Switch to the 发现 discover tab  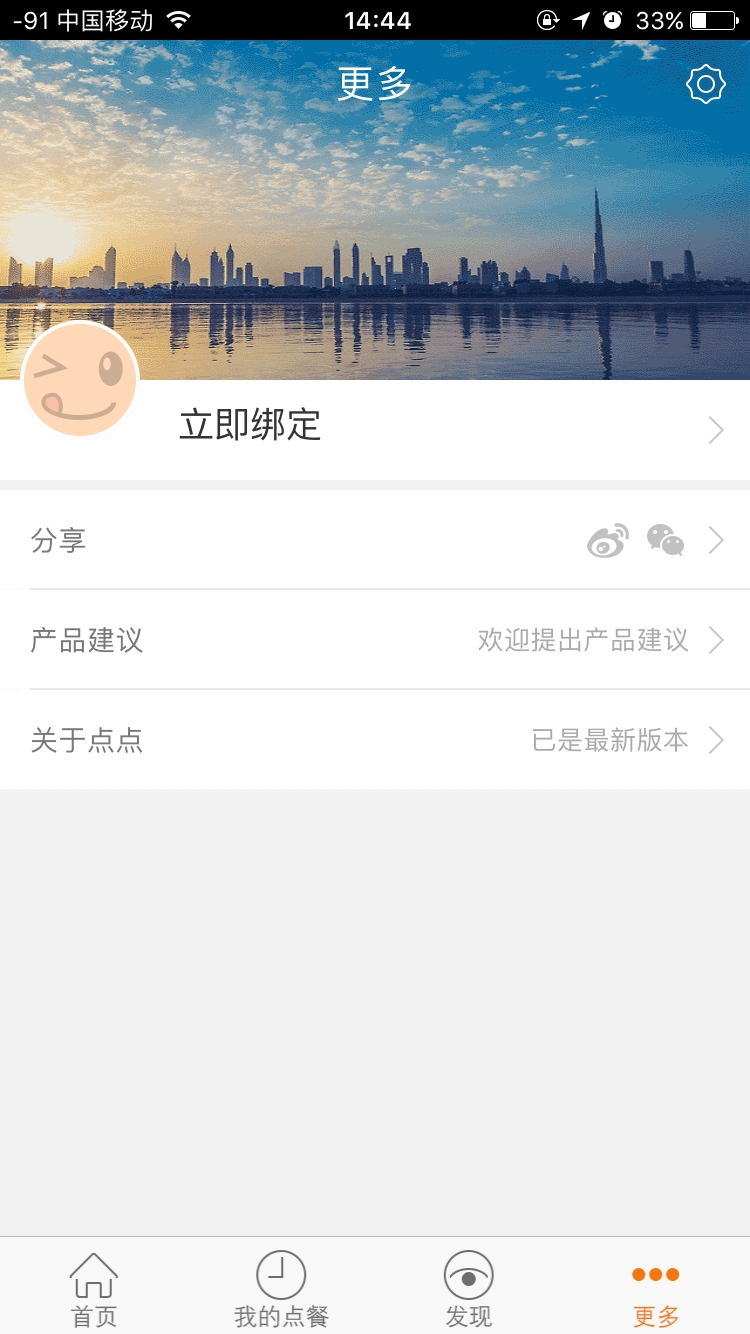pyautogui.click(x=469, y=1288)
